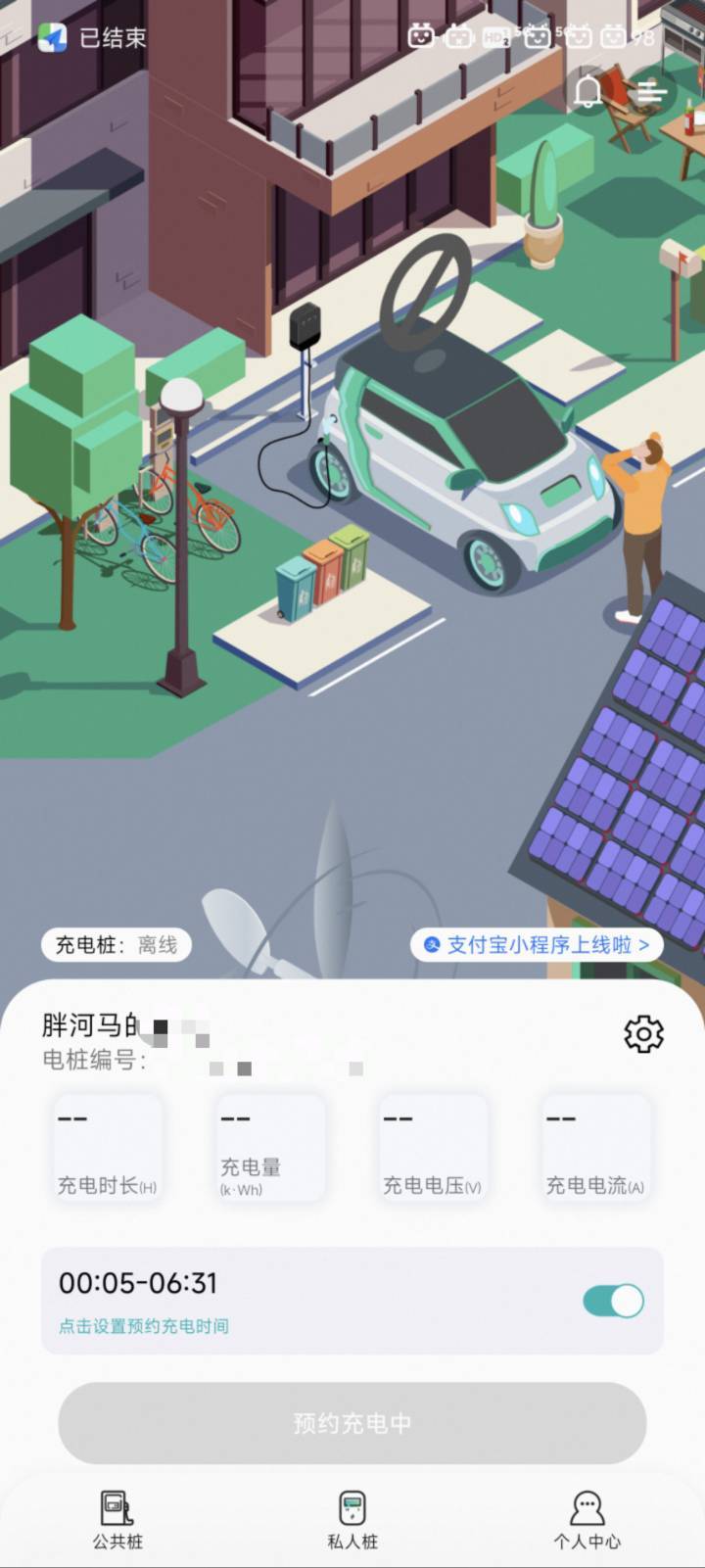Go to the 个人中心 tab
The height and width of the screenshot is (1568, 705).
point(587,1520)
